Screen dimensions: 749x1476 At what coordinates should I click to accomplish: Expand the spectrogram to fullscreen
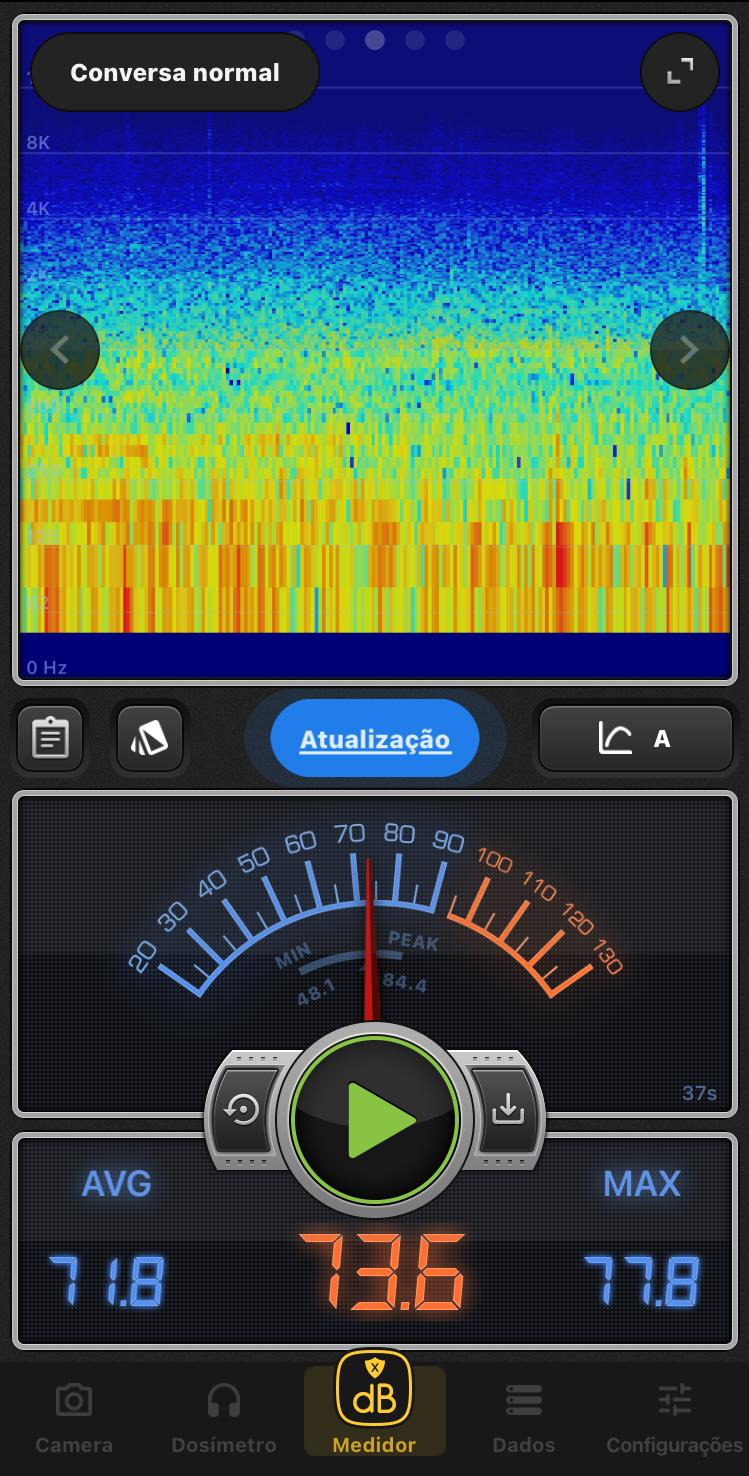point(680,71)
